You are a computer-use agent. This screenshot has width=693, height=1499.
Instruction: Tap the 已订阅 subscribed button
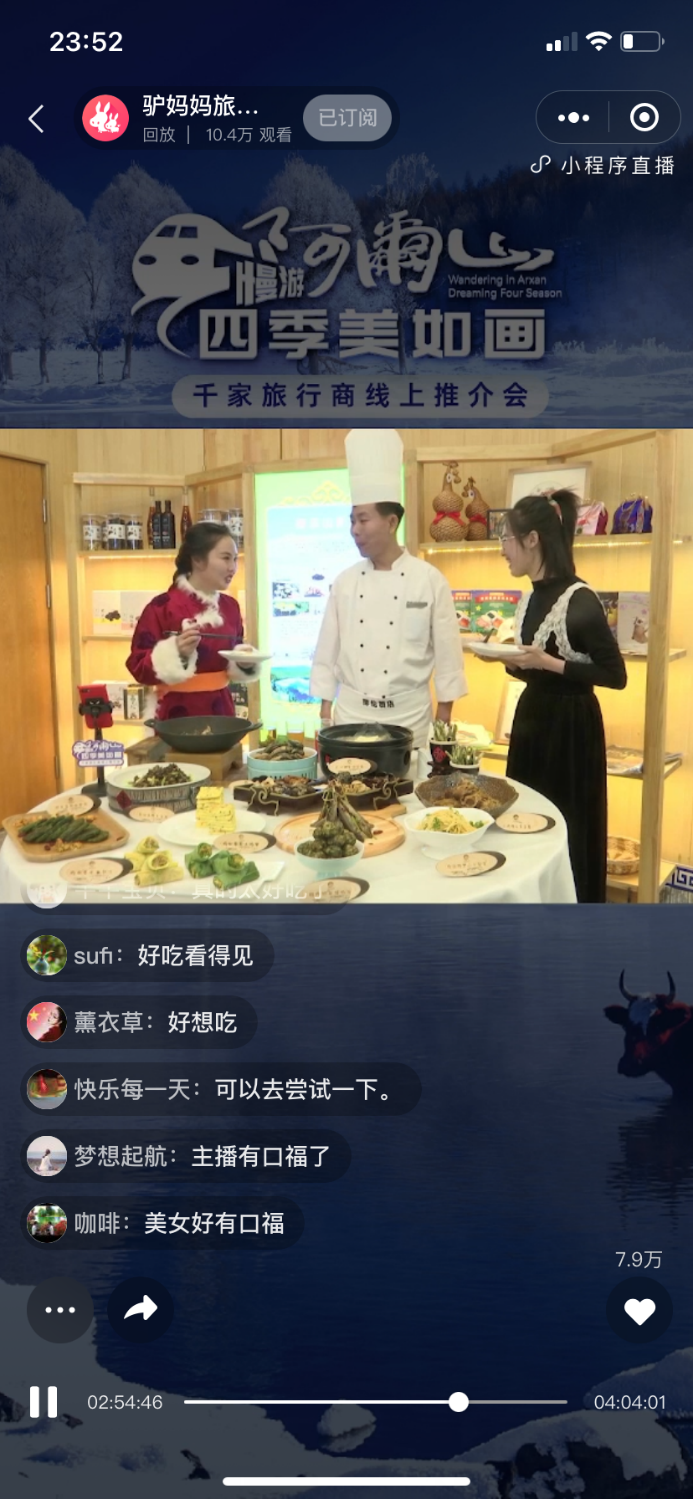(347, 118)
